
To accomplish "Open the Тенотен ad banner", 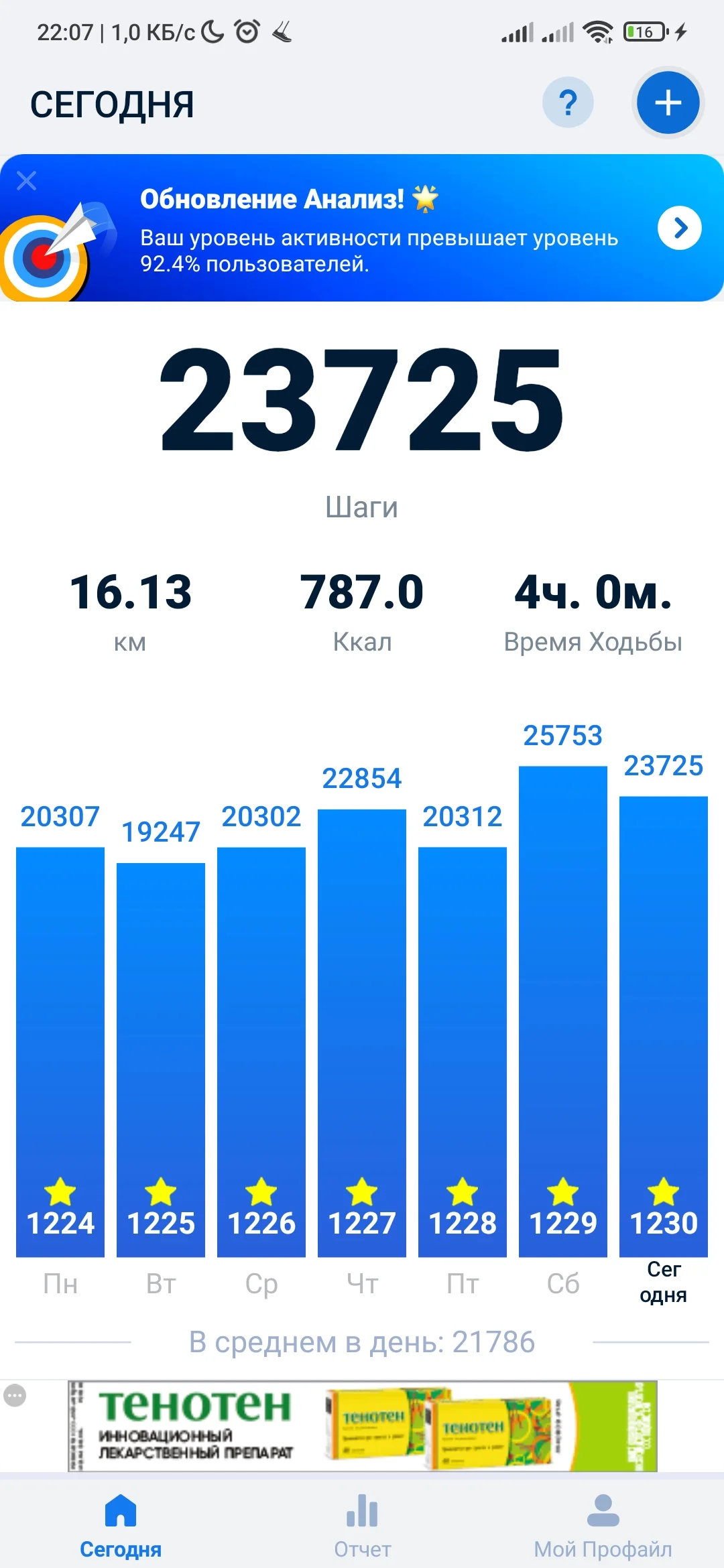I will [362, 1426].
